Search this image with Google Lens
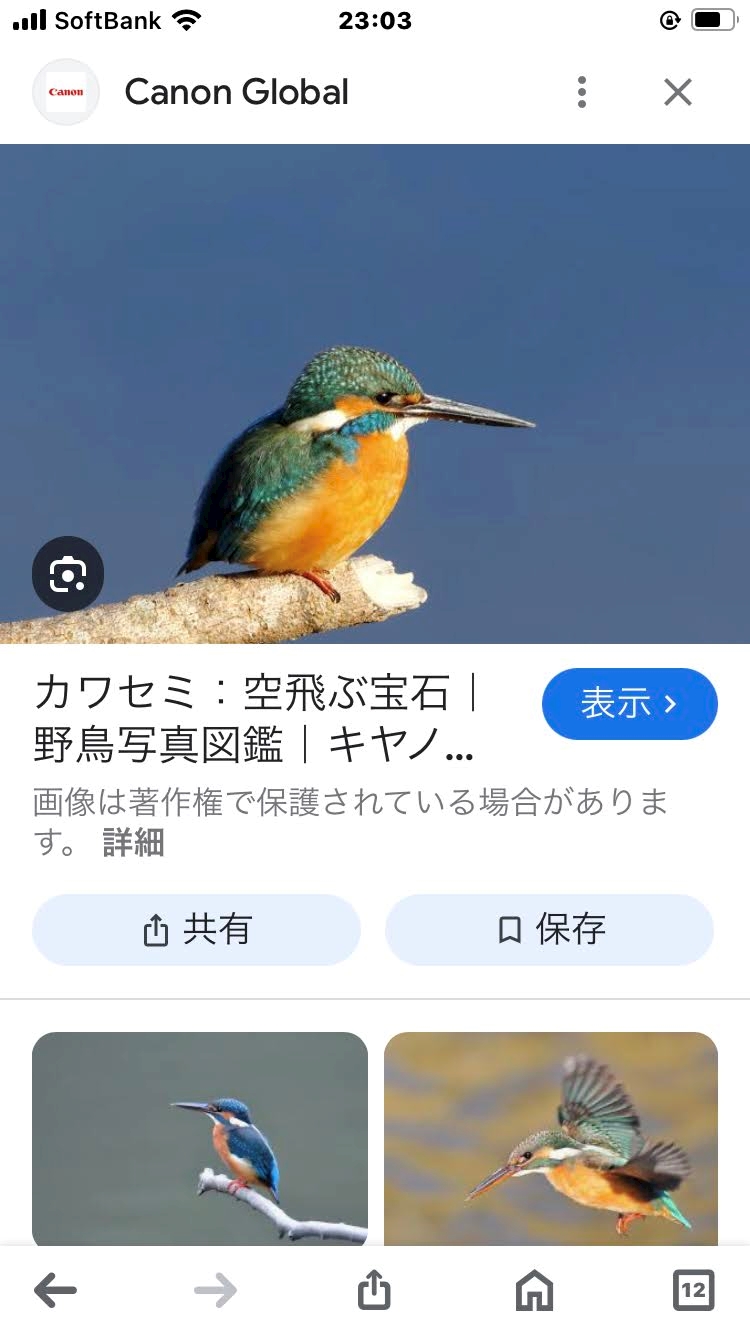Image resolution: width=750 pixels, height=1334 pixels. (x=68, y=574)
